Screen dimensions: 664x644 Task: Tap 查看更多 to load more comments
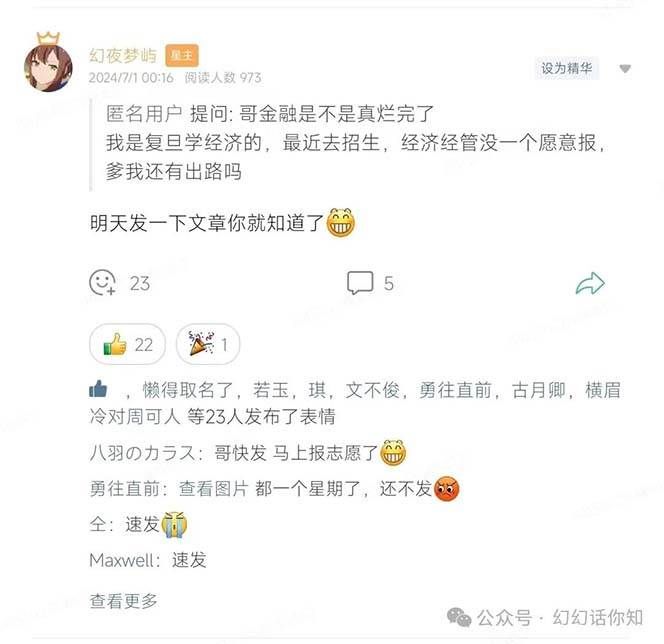[124, 600]
